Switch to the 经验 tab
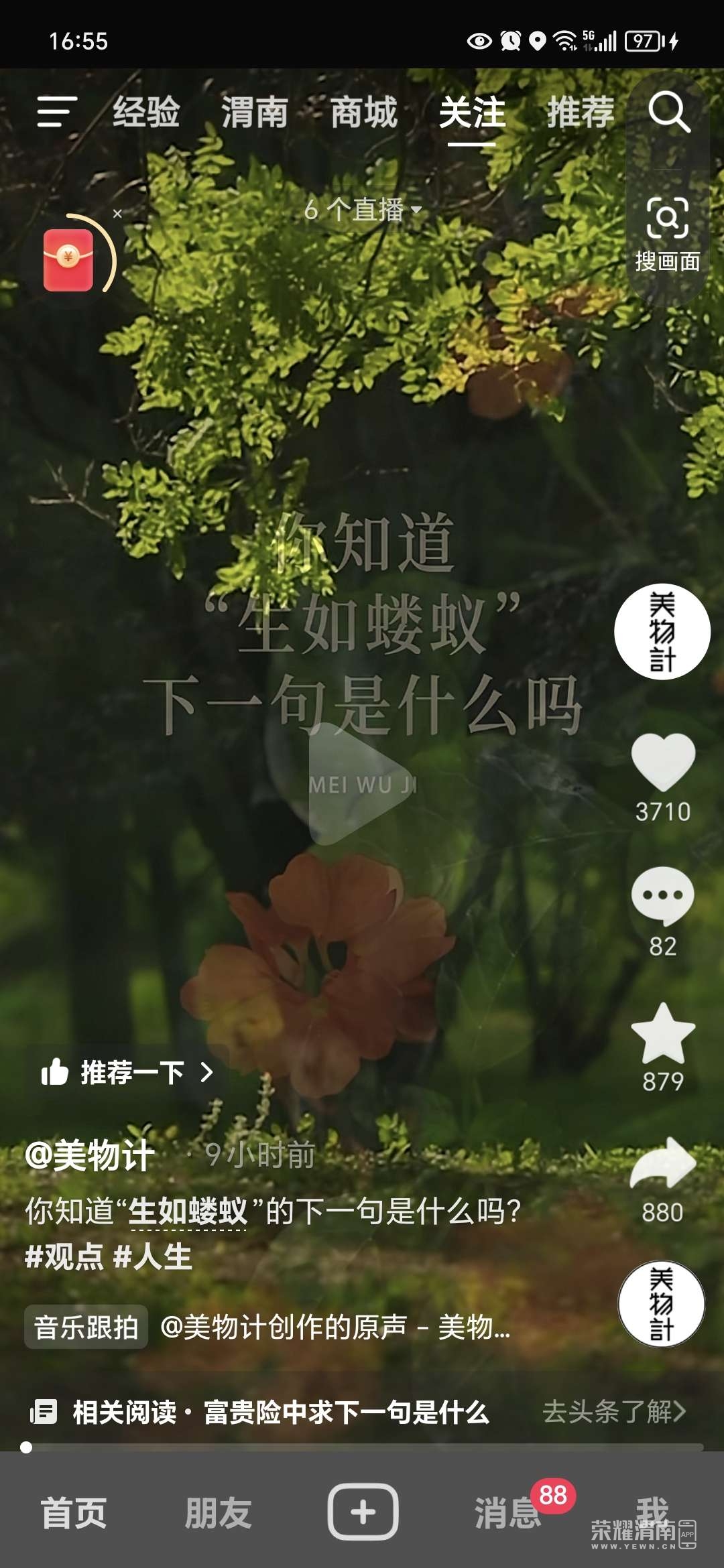Image resolution: width=724 pixels, height=1568 pixels. click(x=146, y=111)
